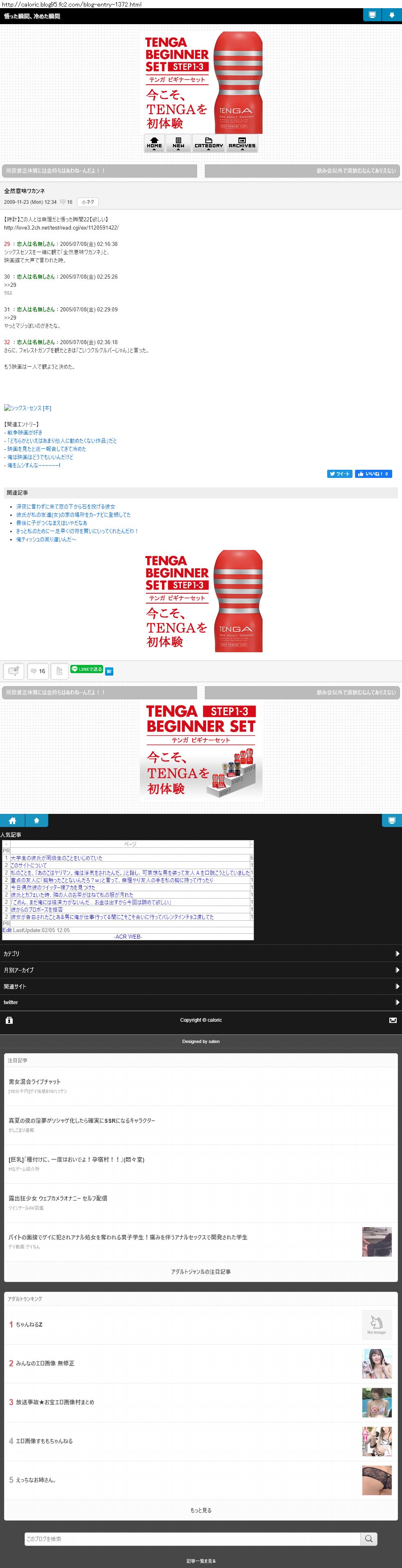
Task: Open related article 彼氏が私の友達(女)の家の場所をカーナビに登録してた
Action: (73, 515)
